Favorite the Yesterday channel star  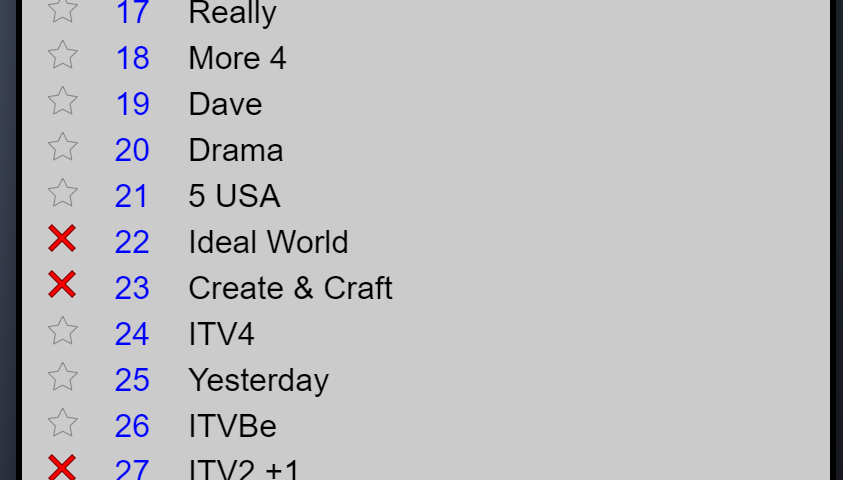[x=62, y=378]
